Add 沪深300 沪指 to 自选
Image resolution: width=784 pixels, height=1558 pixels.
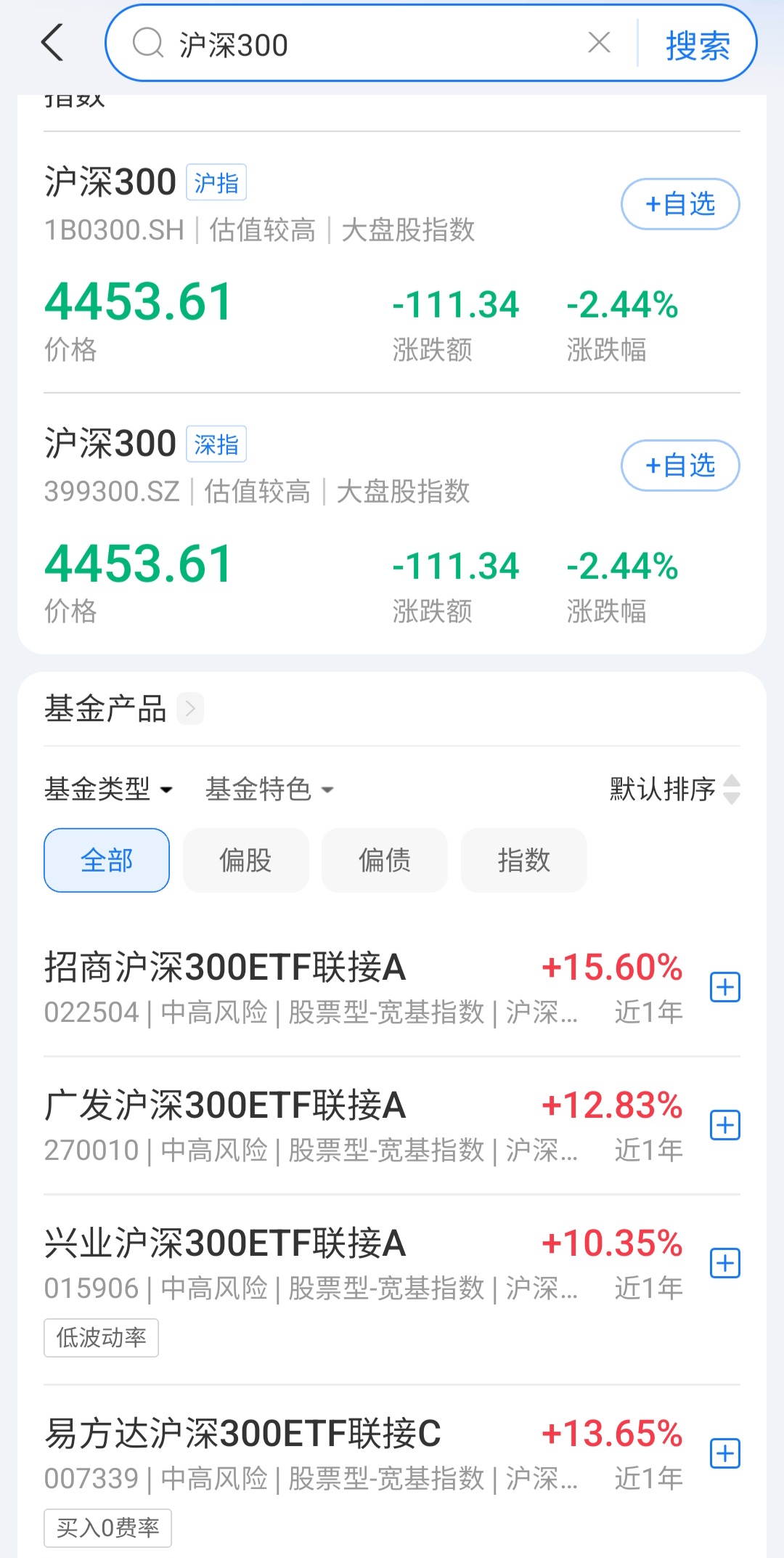tap(679, 204)
